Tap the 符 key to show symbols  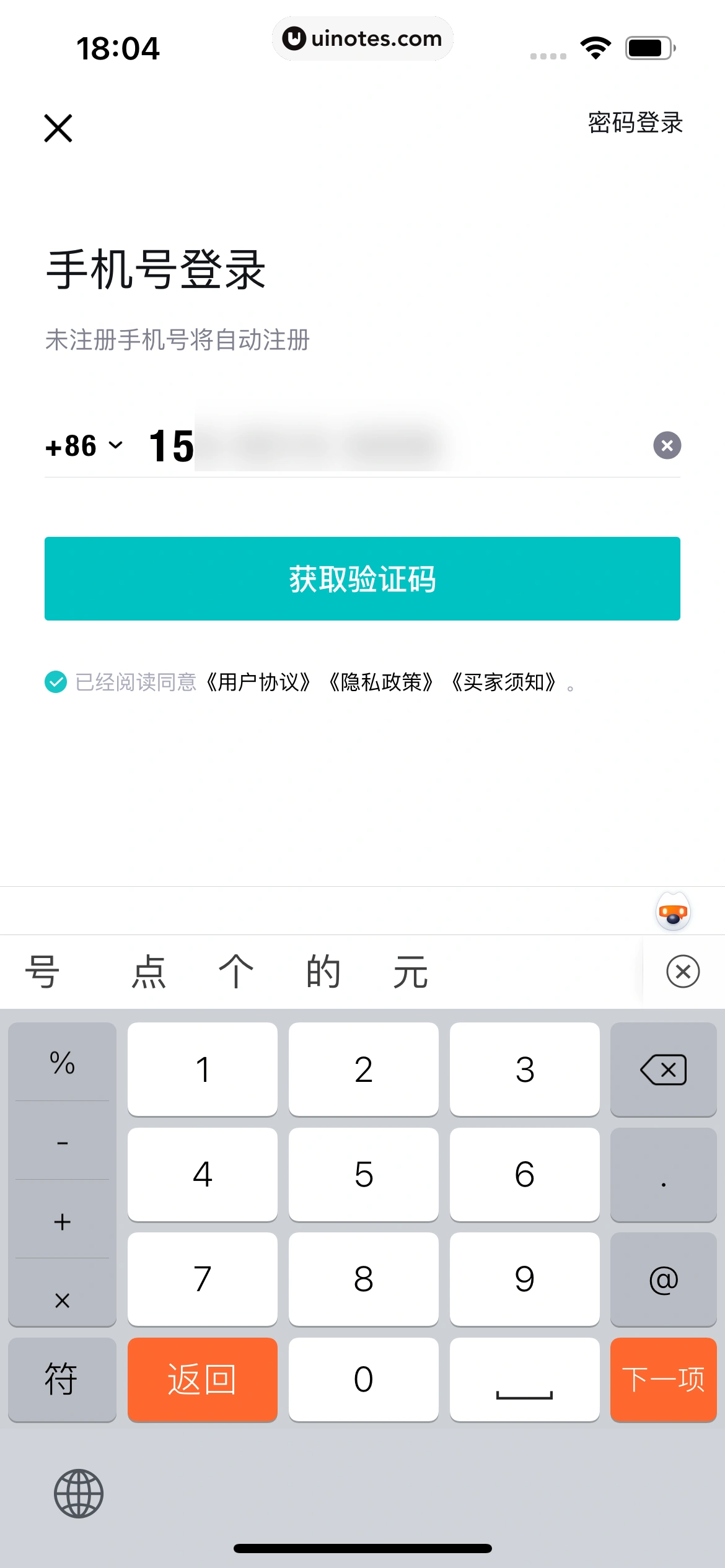(62, 1379)
